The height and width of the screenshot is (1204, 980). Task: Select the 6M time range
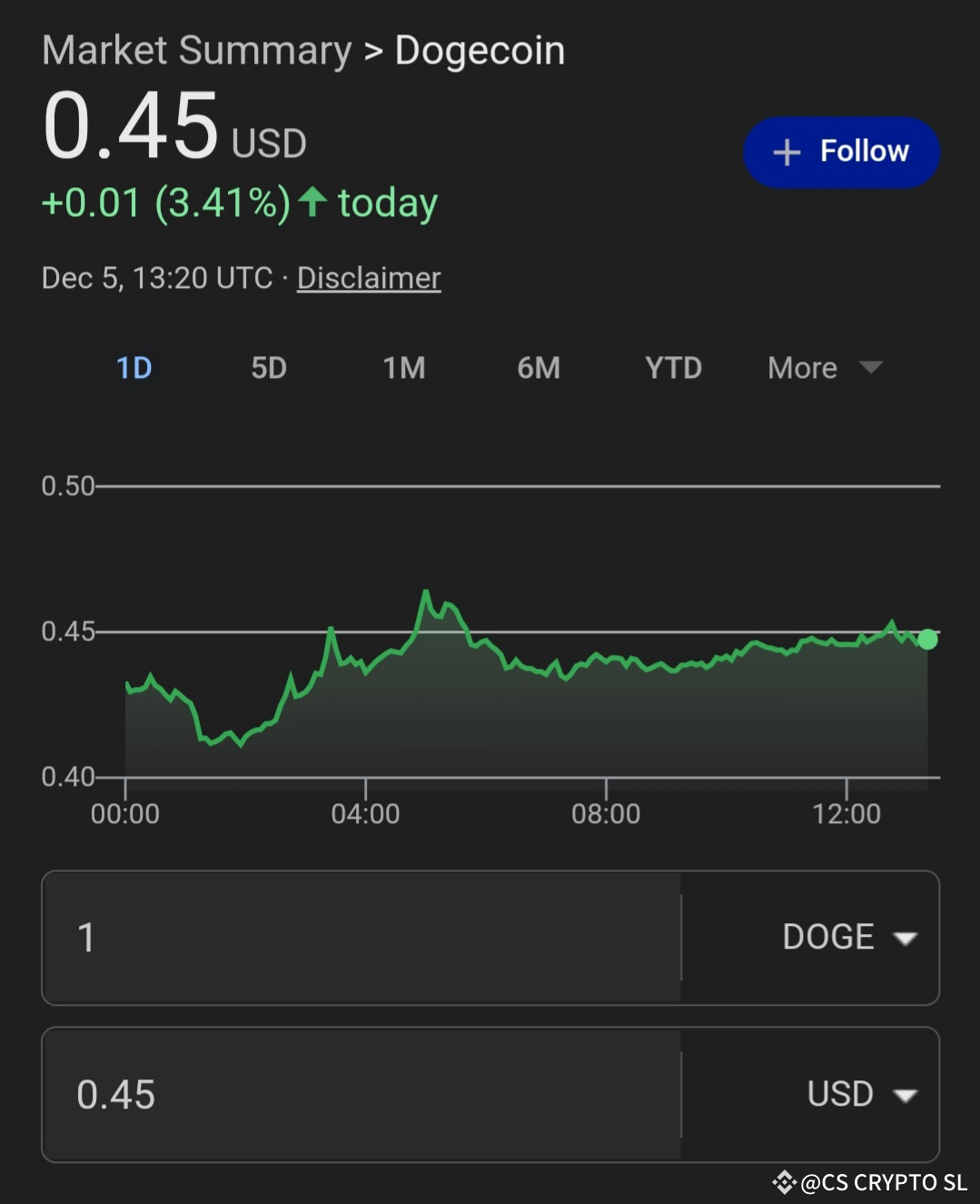tap(539, 367)
